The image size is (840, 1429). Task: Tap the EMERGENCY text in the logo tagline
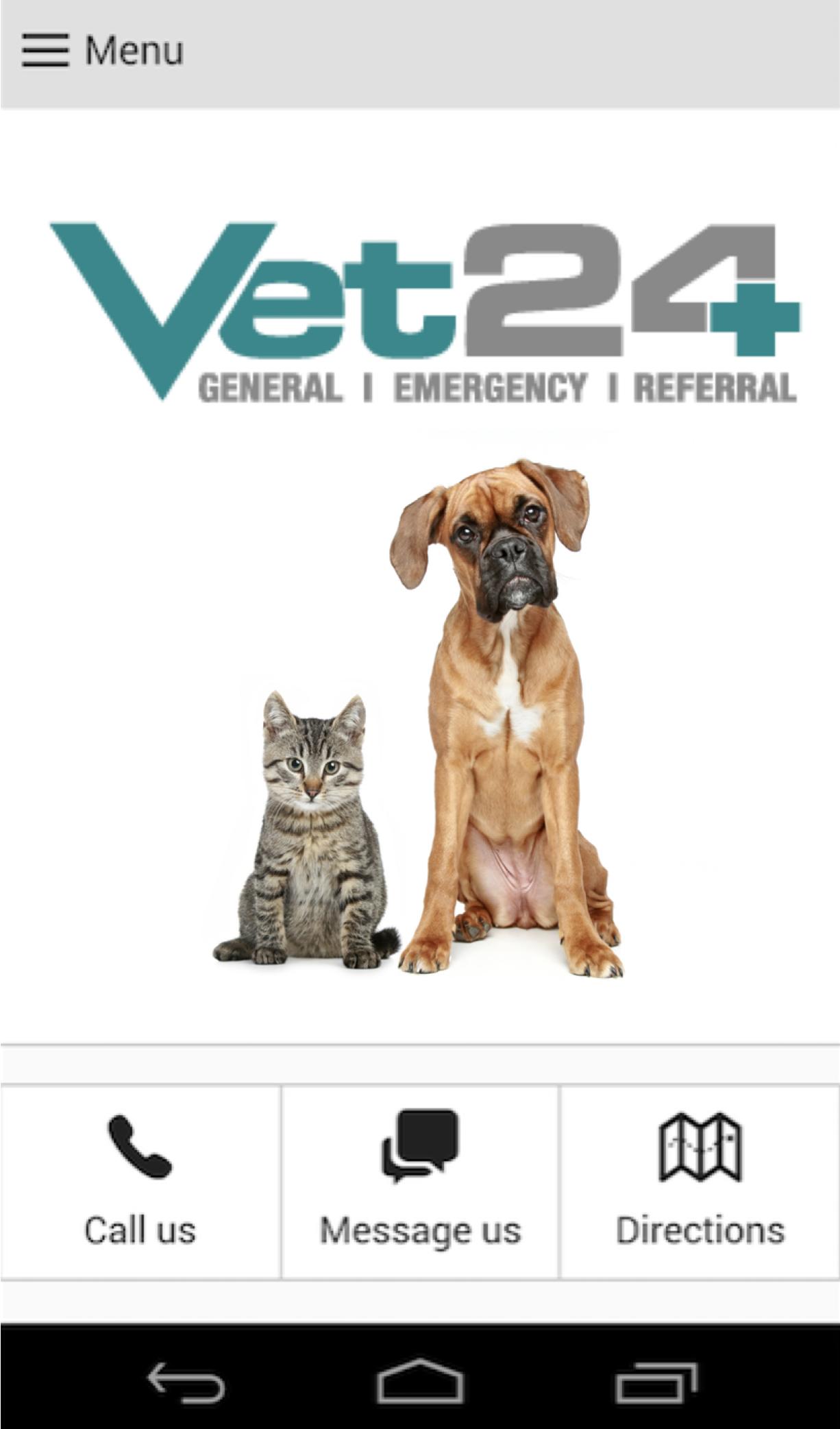pyautogui.click(x=493, y=387)
